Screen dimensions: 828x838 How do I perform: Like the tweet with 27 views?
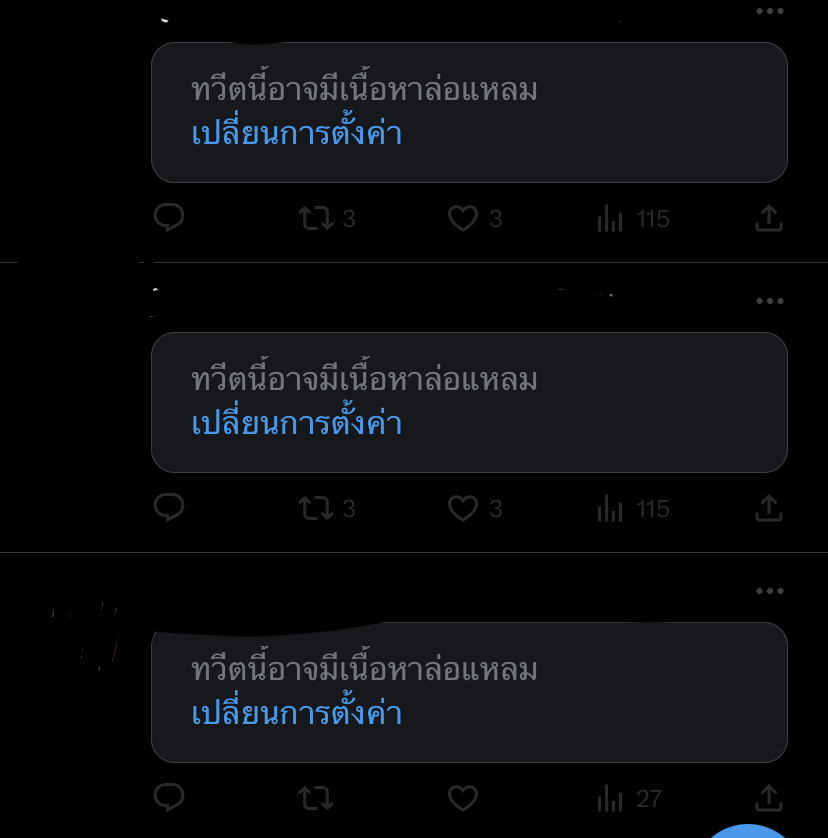click(x=462, y=798)
